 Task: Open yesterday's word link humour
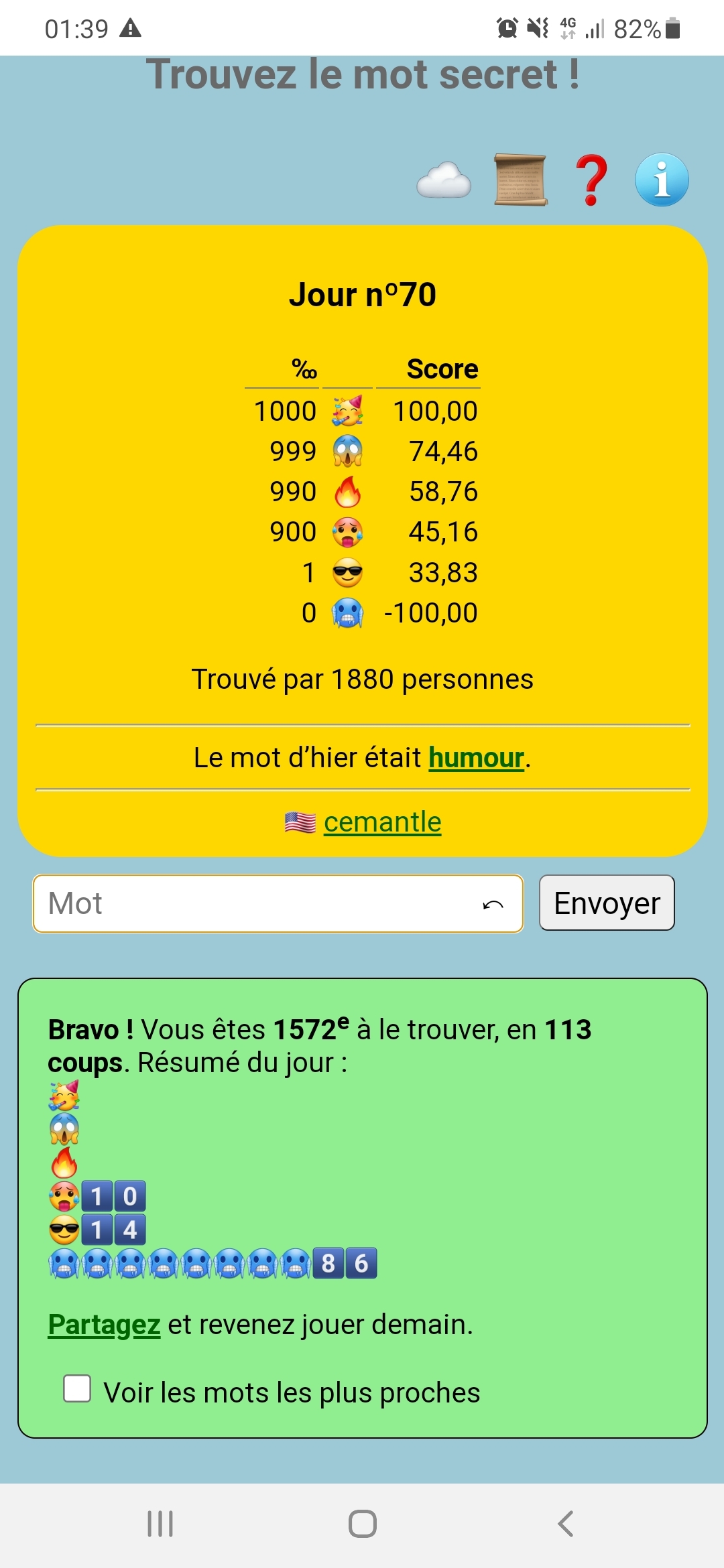click(x=476, y=758)
